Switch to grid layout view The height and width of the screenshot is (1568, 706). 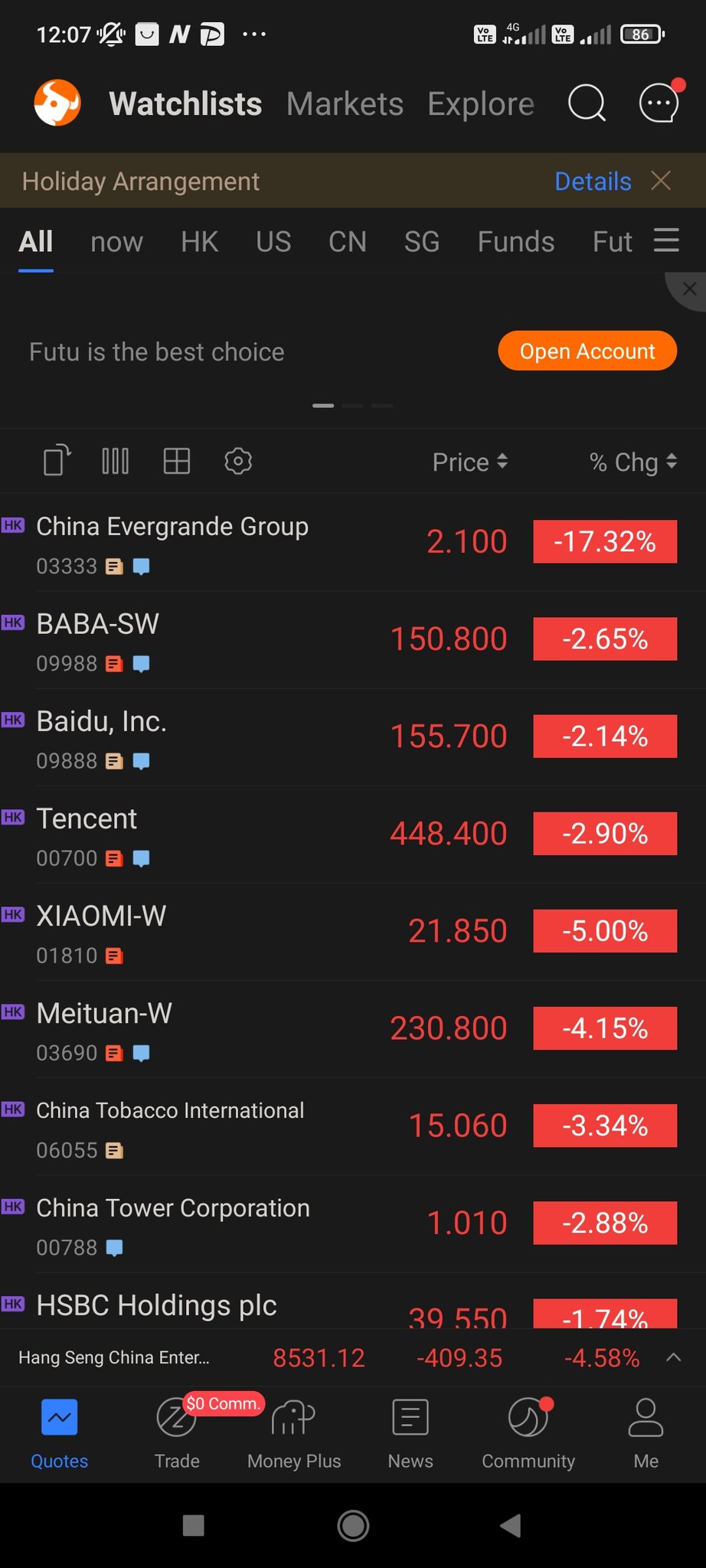pos(177,461)
